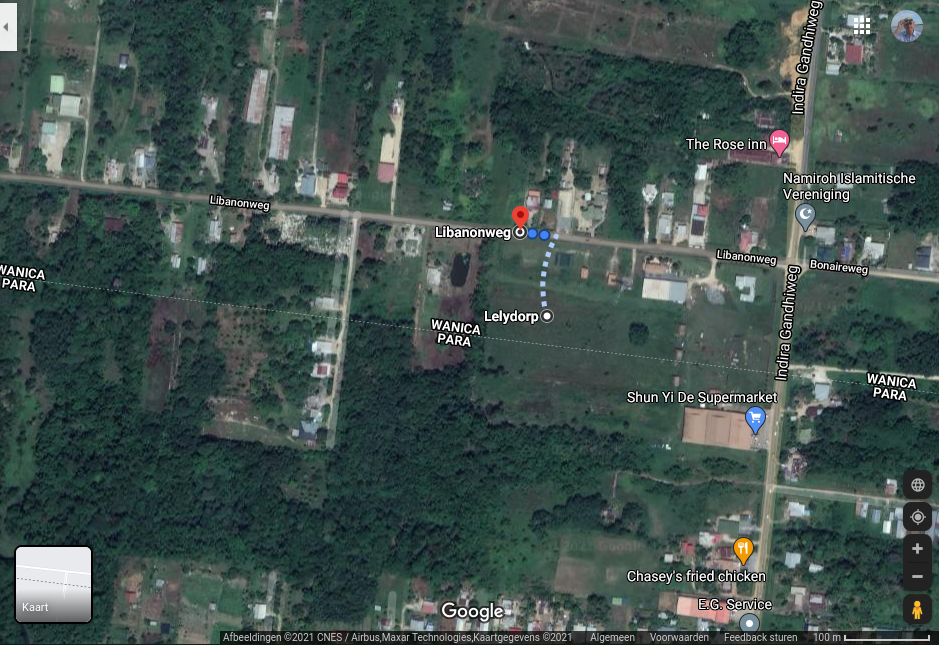The height and width of the screenshot is (645, 939).
Task: Open the Voorwaarden terms link
Action: 679,637
